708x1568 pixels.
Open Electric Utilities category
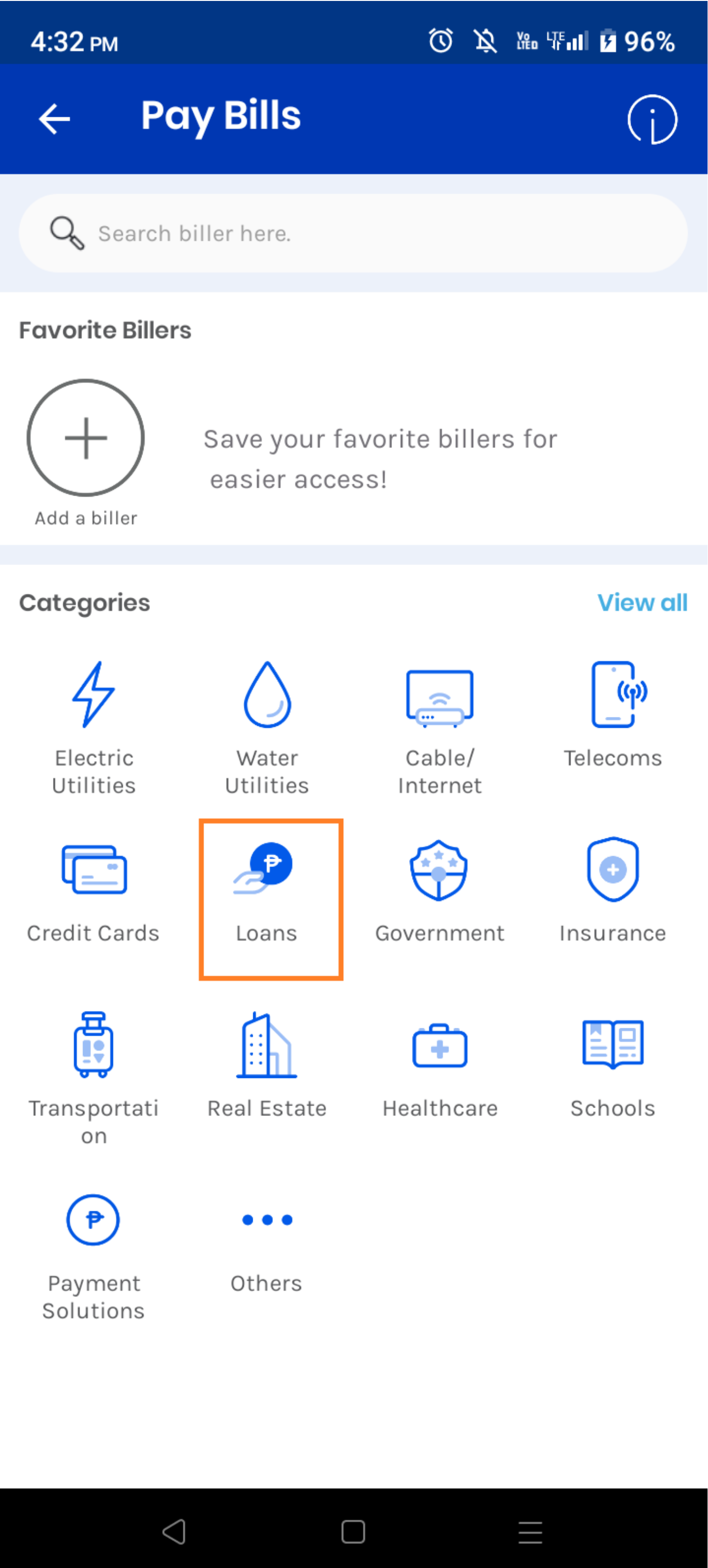tap(94, 727)
